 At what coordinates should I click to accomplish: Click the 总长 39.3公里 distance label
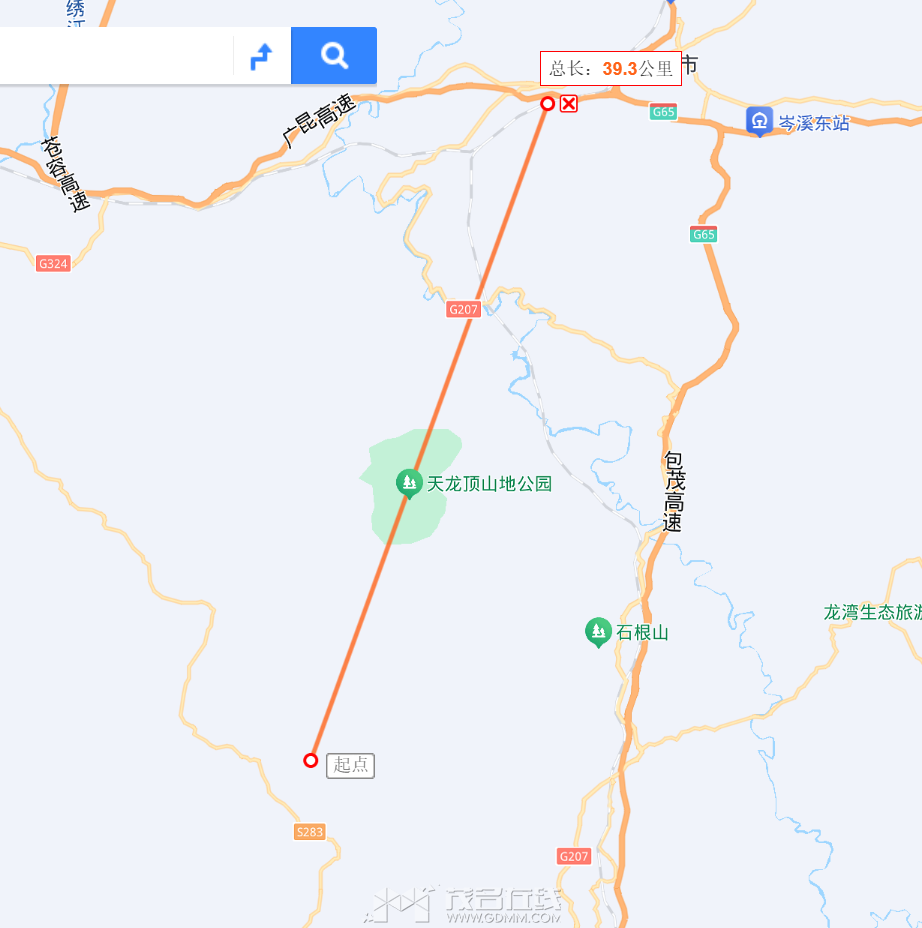[610, 67]
